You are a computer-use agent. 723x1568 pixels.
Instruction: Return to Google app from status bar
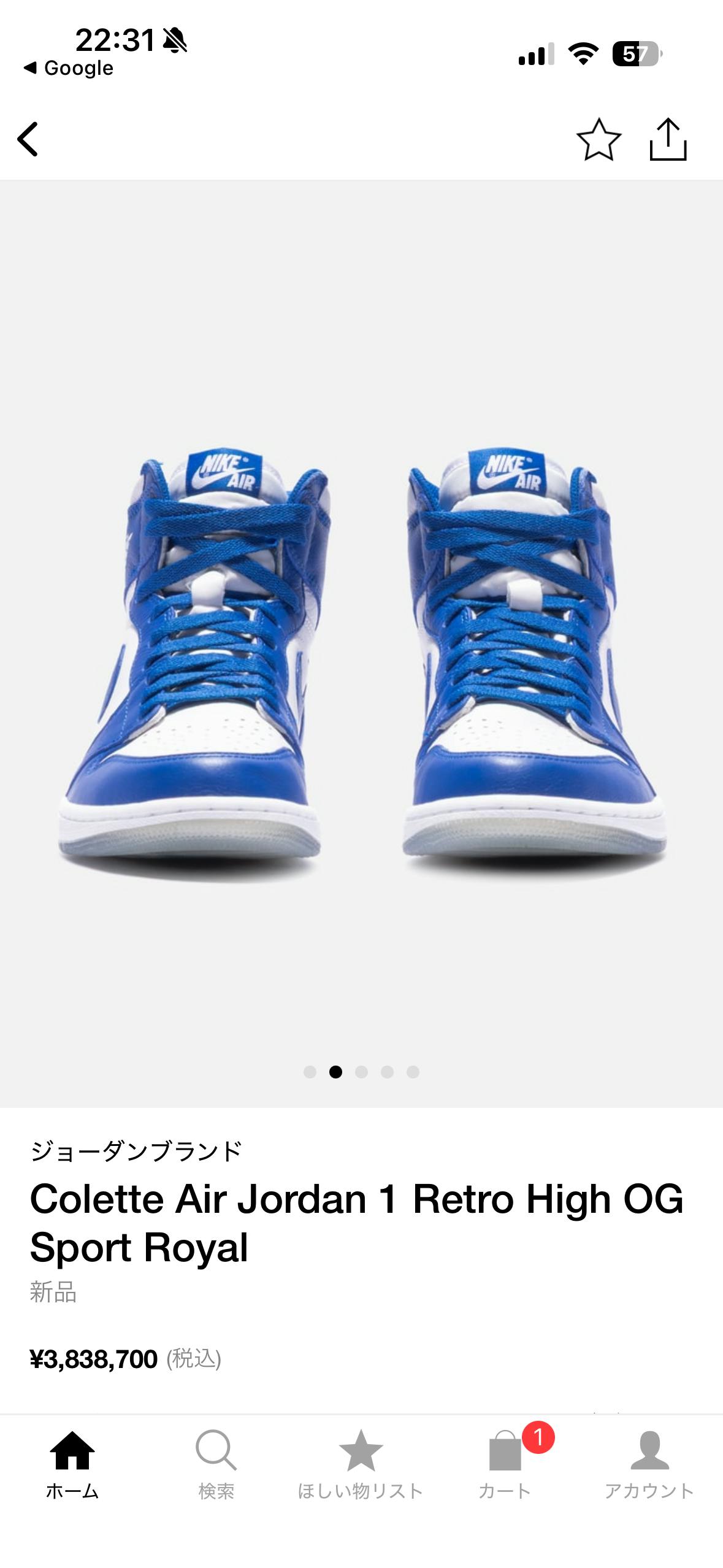click(69, 68)
